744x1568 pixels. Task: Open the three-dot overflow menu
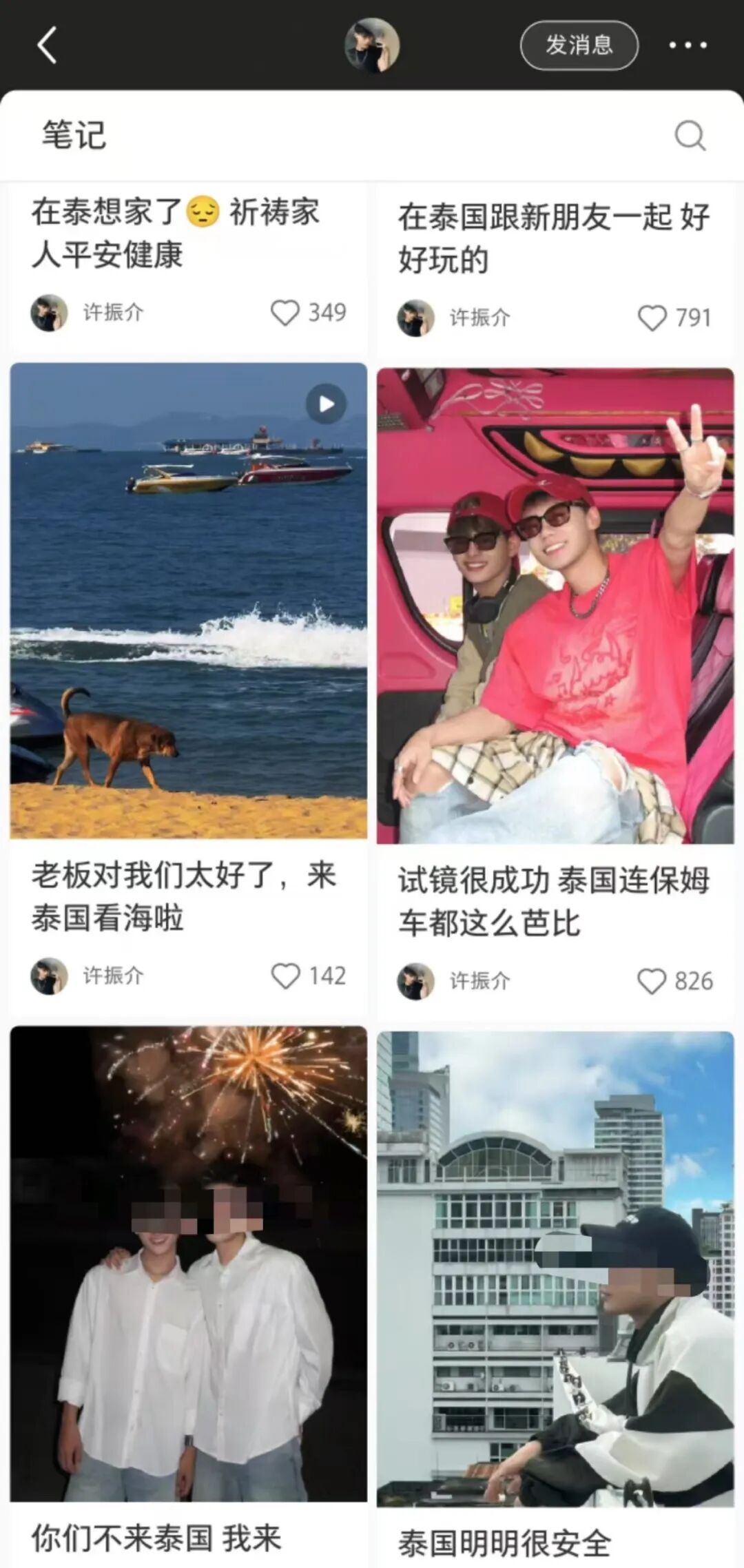[688, 45]
